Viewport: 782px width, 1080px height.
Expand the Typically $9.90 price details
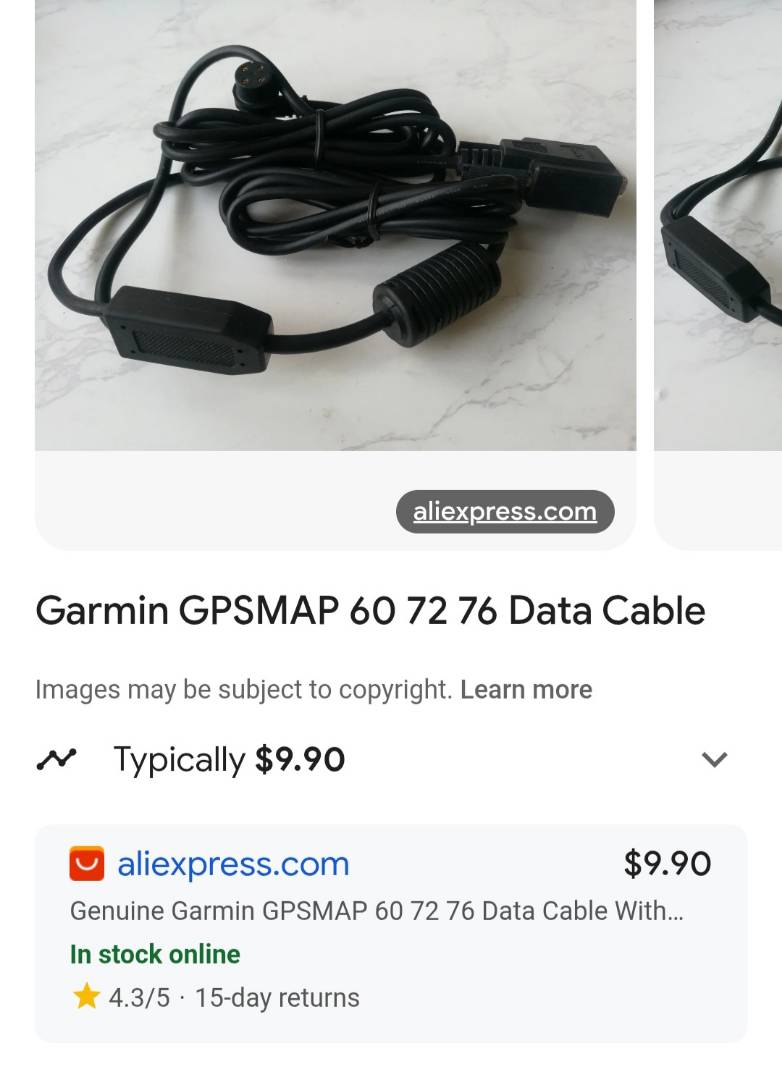pos(714,760)
